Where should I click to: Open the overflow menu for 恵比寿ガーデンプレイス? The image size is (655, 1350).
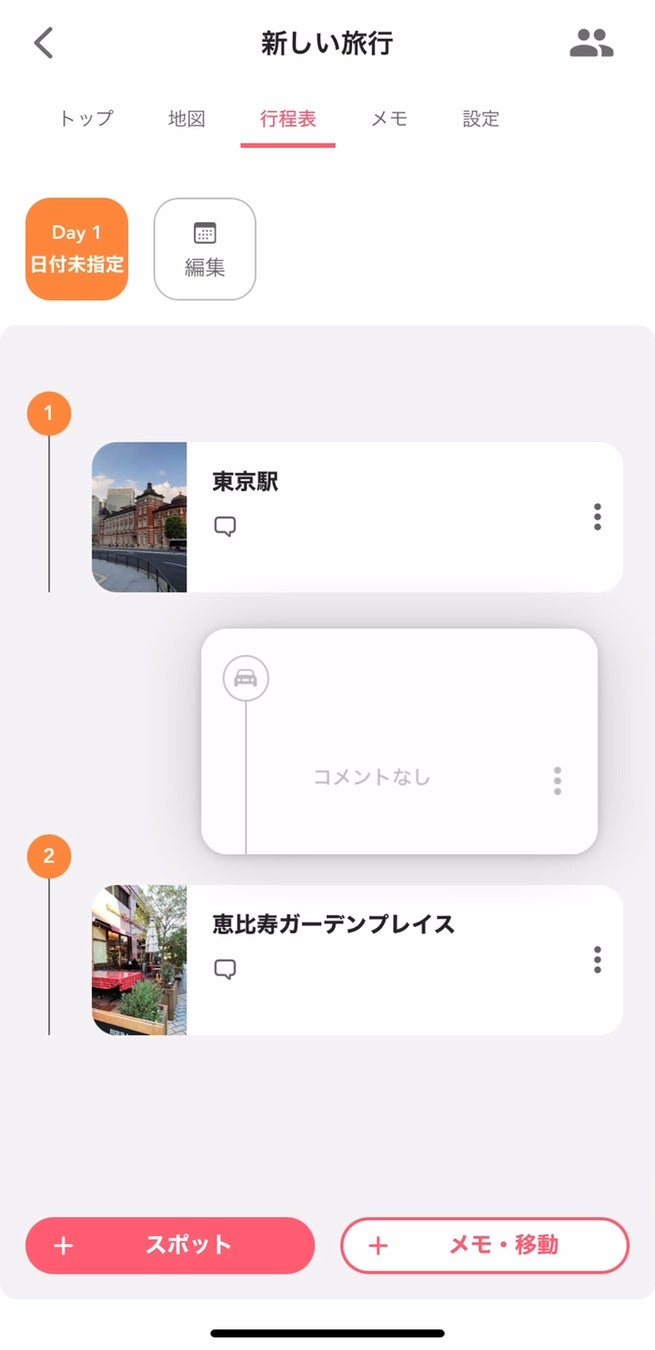click(597, 960)
